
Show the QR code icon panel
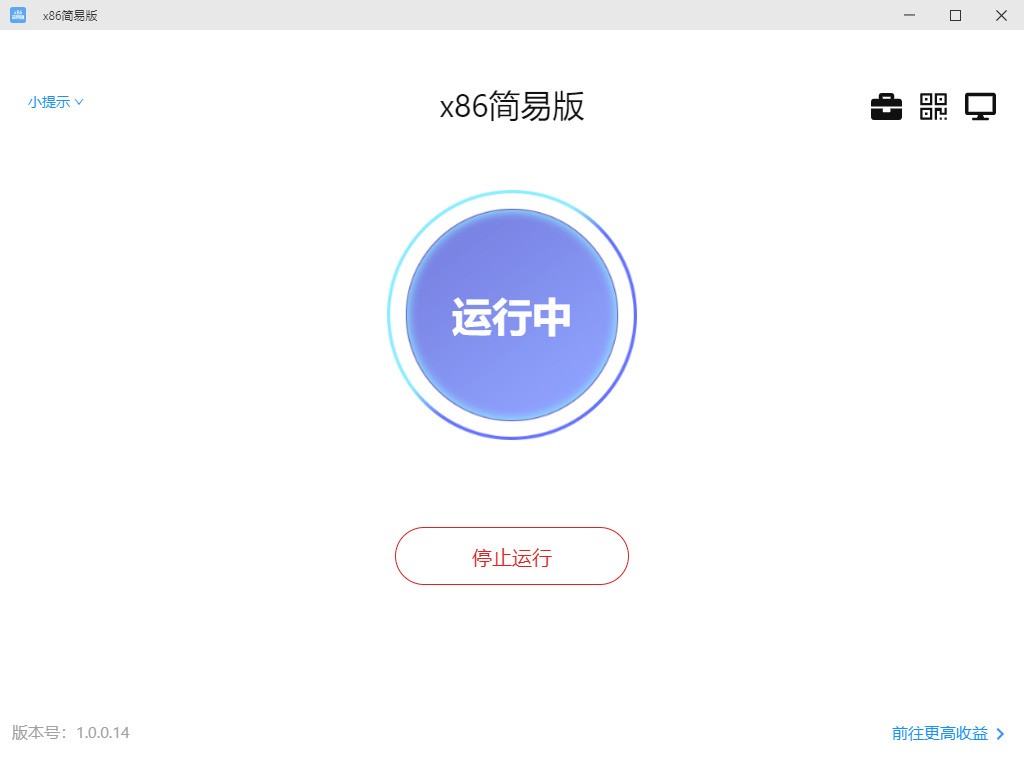pos(933,106)
